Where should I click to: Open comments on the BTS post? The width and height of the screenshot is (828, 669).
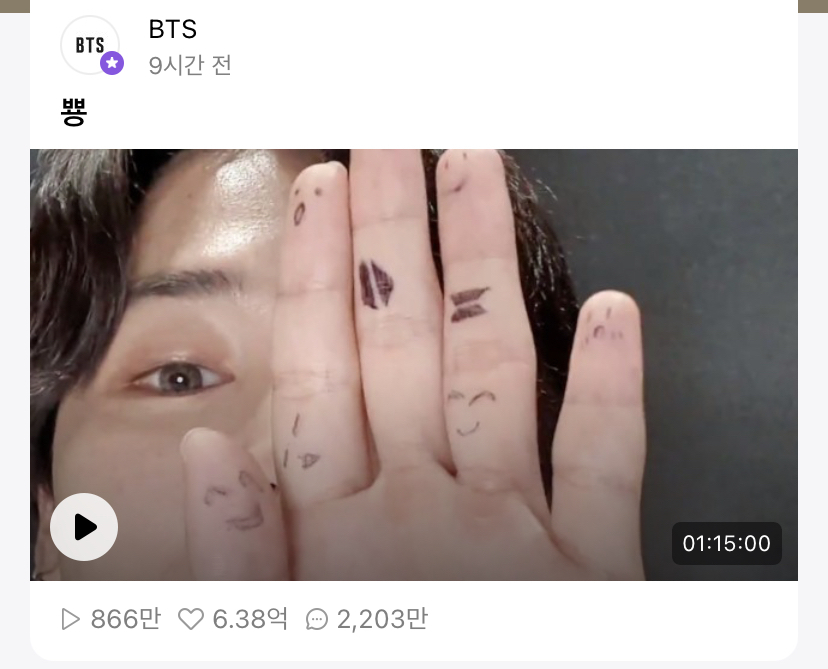tap(317, 619)
